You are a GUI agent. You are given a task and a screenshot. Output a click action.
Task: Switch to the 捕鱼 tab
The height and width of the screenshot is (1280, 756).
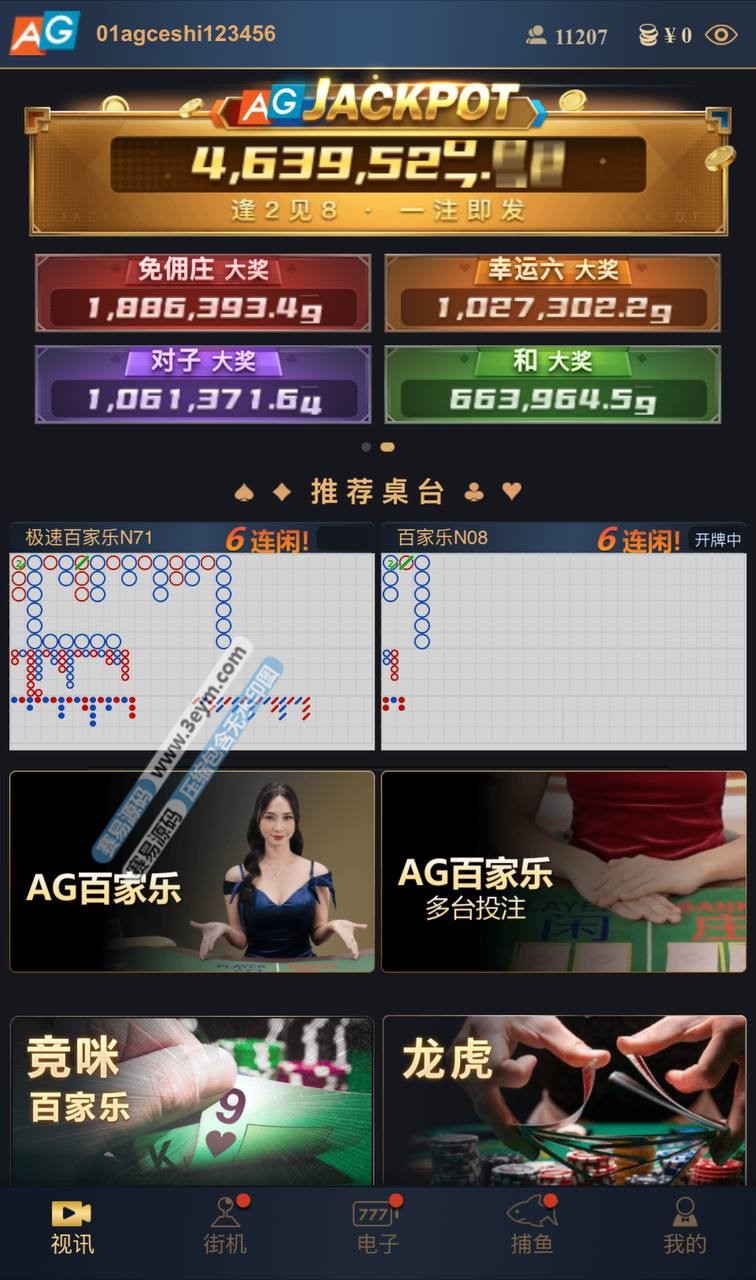(x=531, y=1227)
